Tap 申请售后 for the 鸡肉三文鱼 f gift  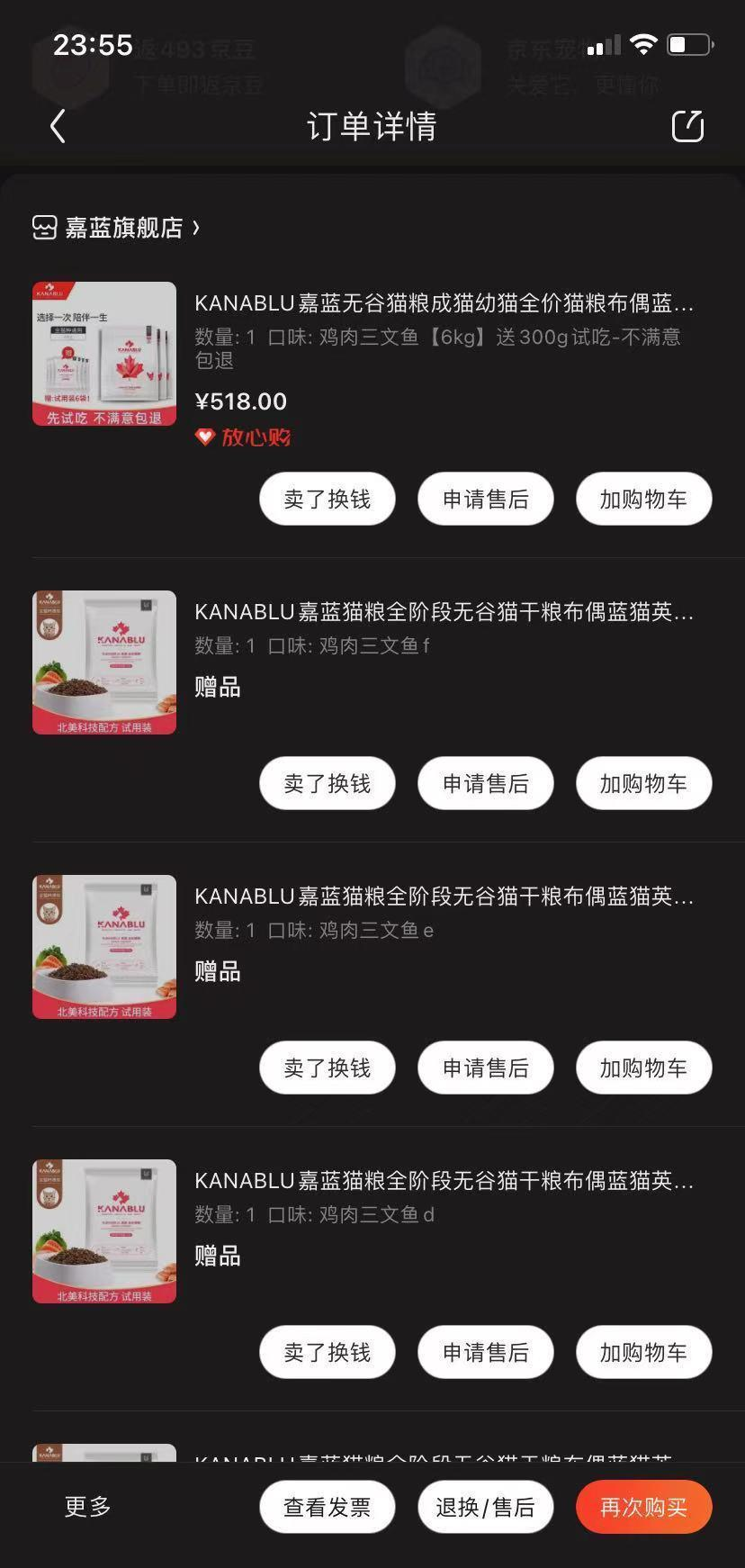tap(486, 784)
